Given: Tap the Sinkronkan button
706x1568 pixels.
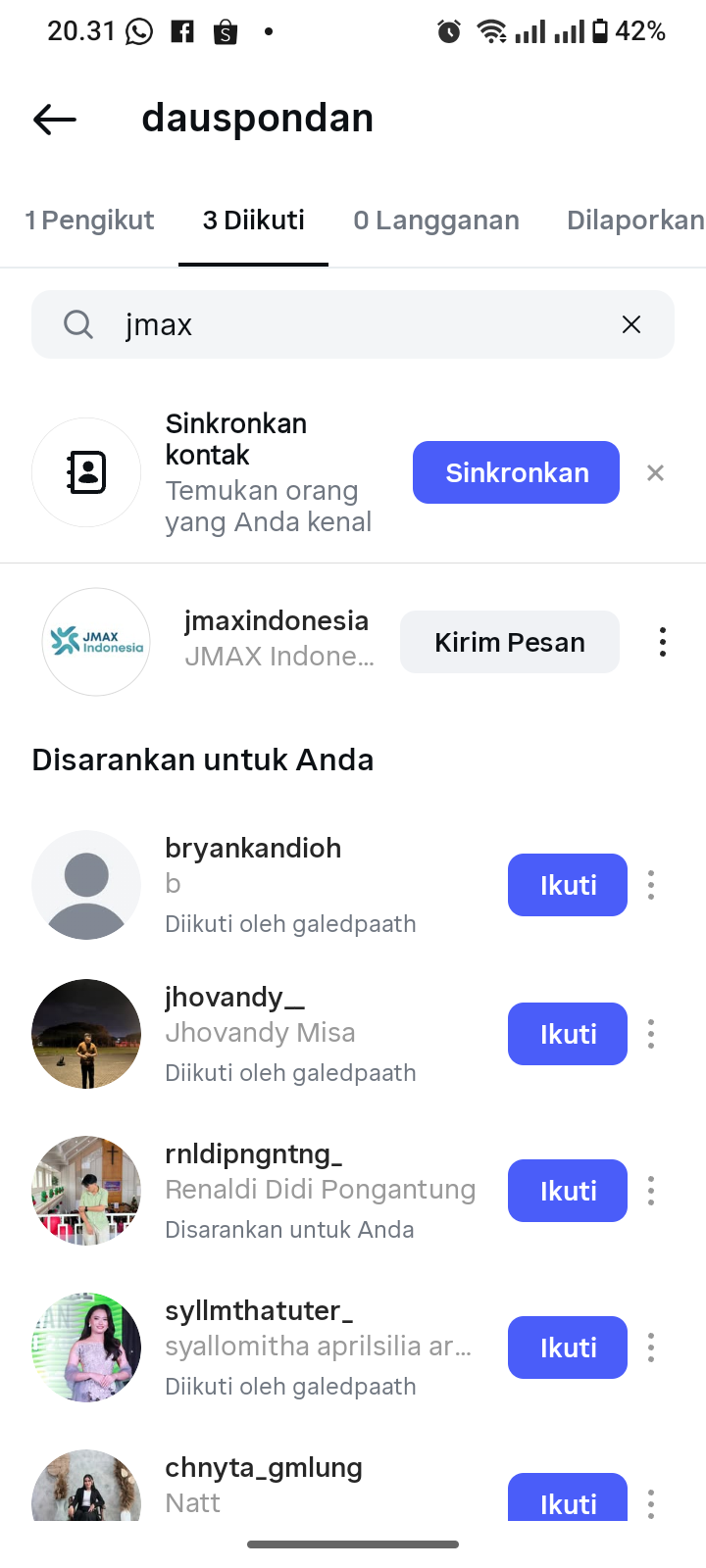Looking at the screenshot, I should click(516, 472).
